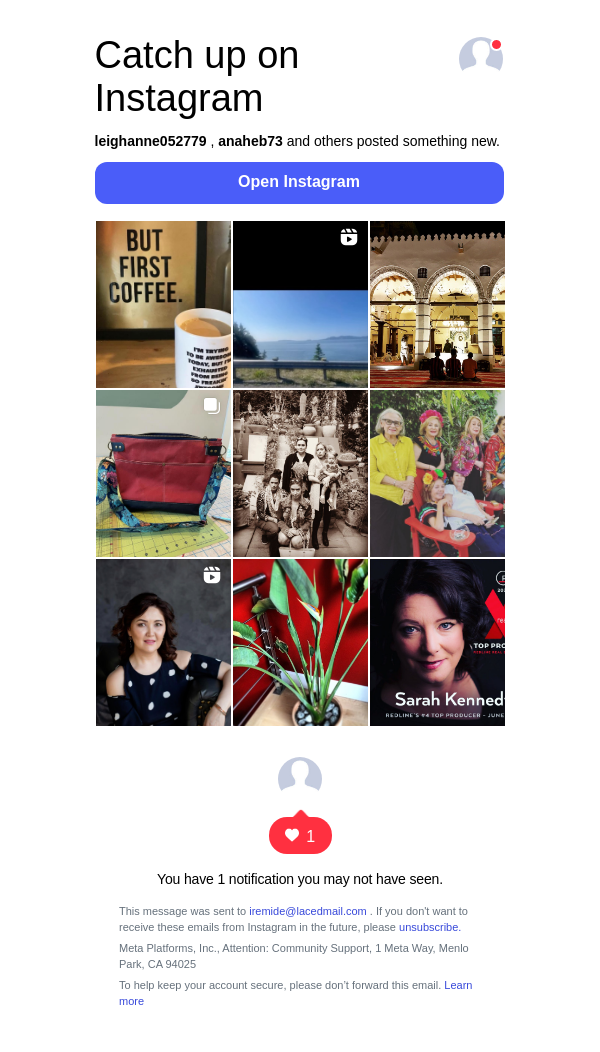Open the profile avatar with red notification dot
600x1052 pixels.
480,57
